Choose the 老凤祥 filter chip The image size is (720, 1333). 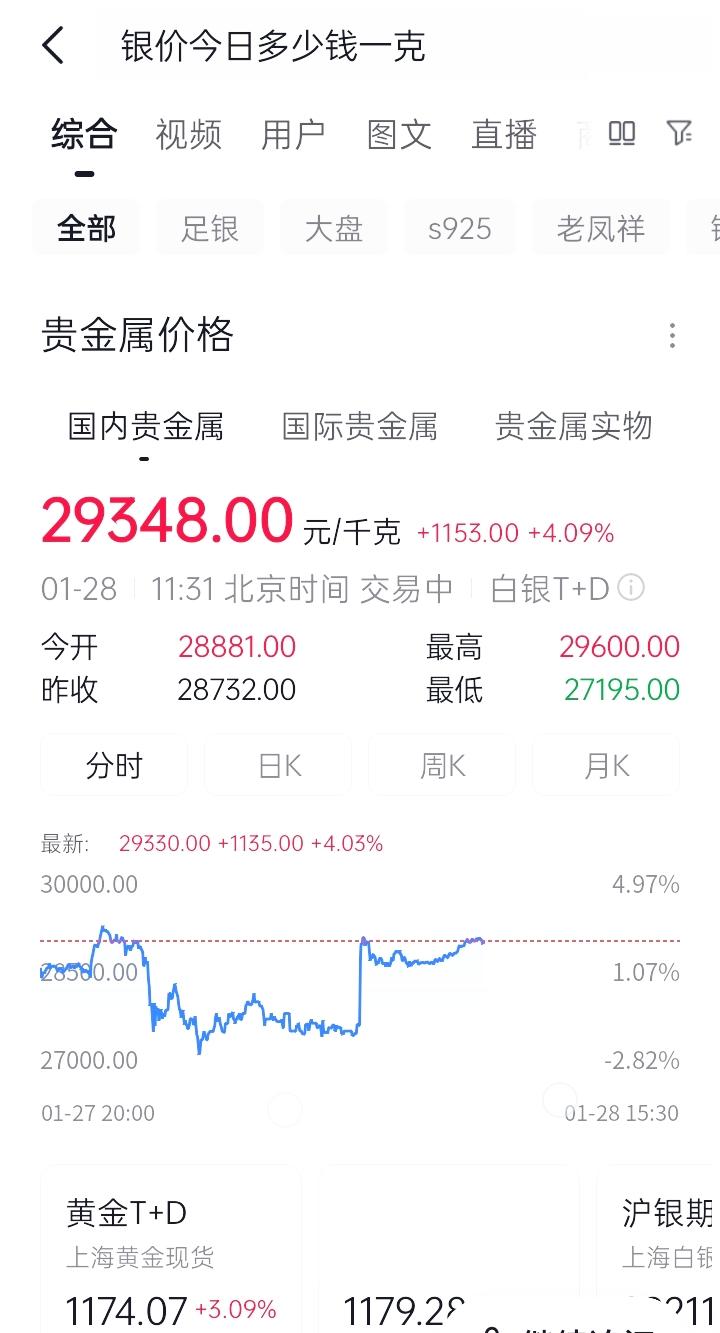coord(600,229)
